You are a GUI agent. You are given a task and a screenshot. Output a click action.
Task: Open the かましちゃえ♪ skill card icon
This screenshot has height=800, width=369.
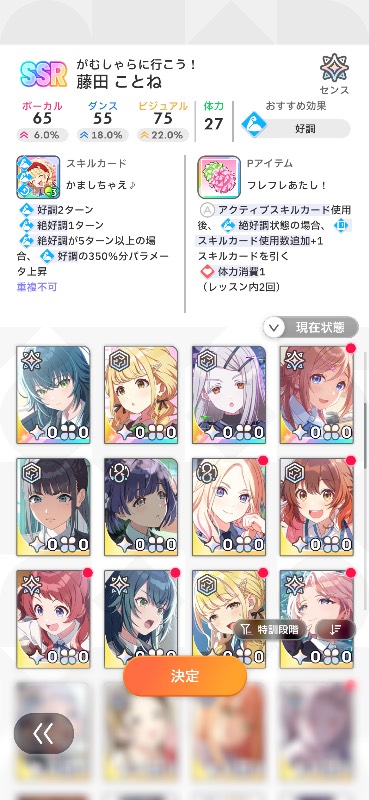[x=38, y=177]
